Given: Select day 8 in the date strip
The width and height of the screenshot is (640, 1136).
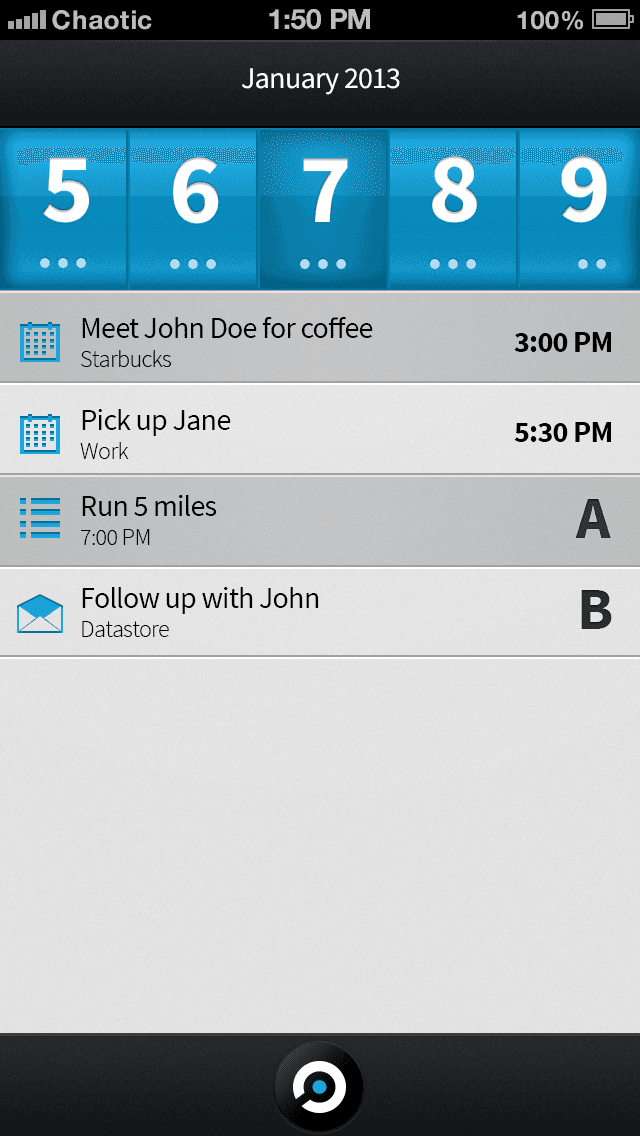Looking at the screenshot, I should pyautogui.click(x=453, y=209).
